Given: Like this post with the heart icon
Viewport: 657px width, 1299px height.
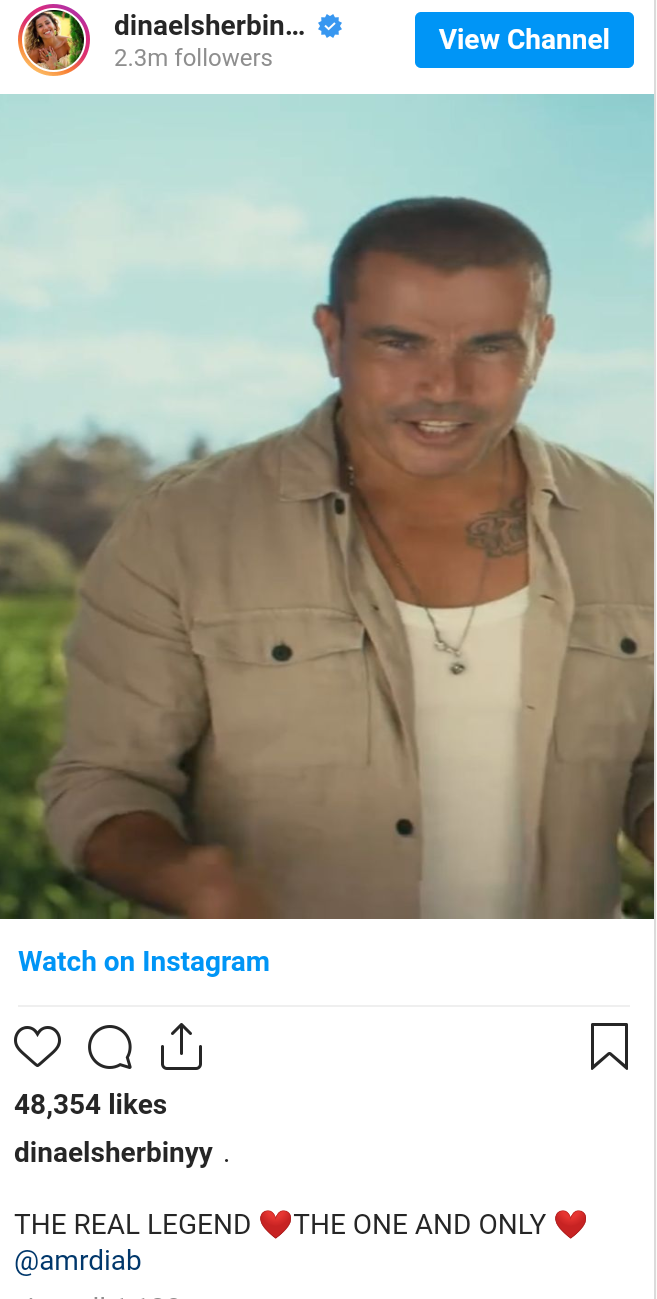Looking at the screenshot, I should point(38,1047).
